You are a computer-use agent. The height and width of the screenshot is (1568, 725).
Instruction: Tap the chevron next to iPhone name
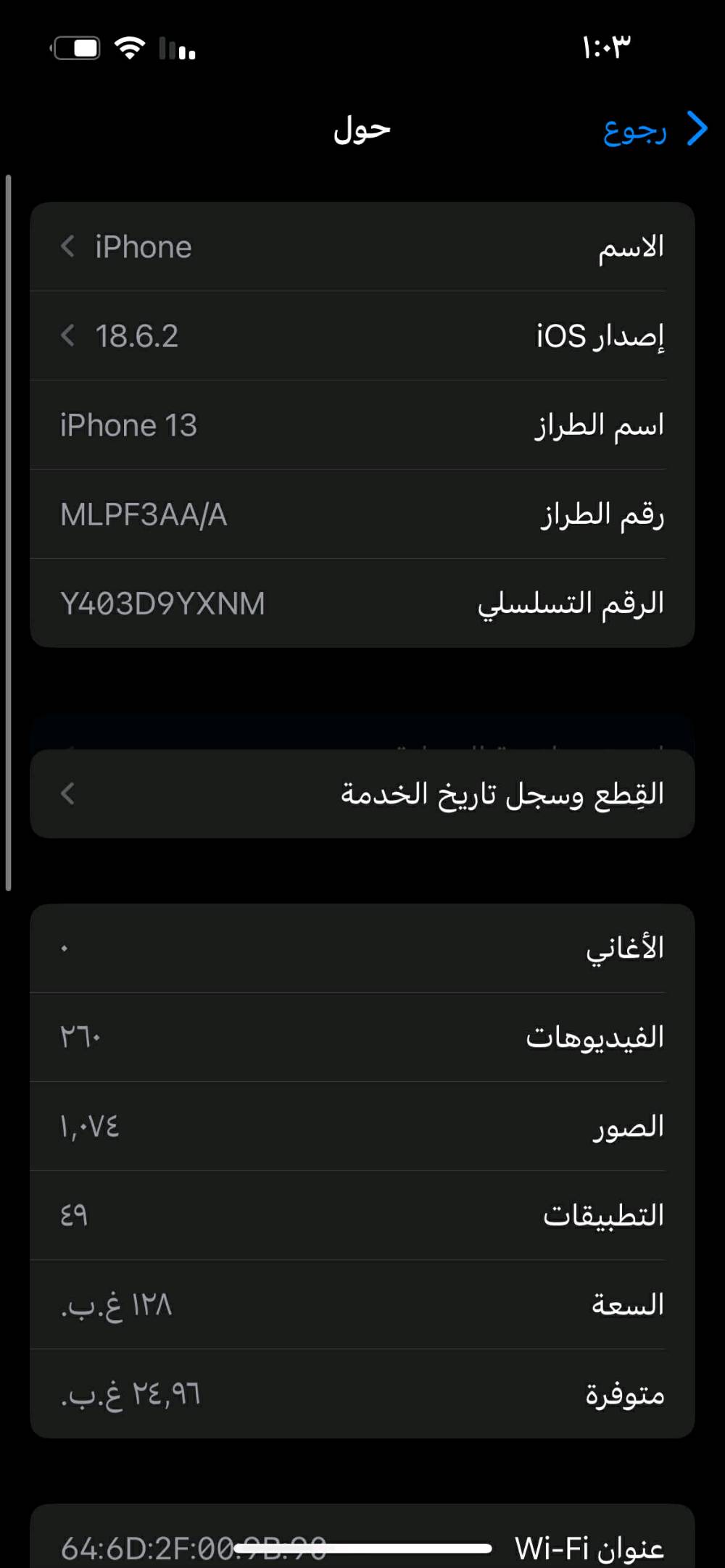[67, 246]
